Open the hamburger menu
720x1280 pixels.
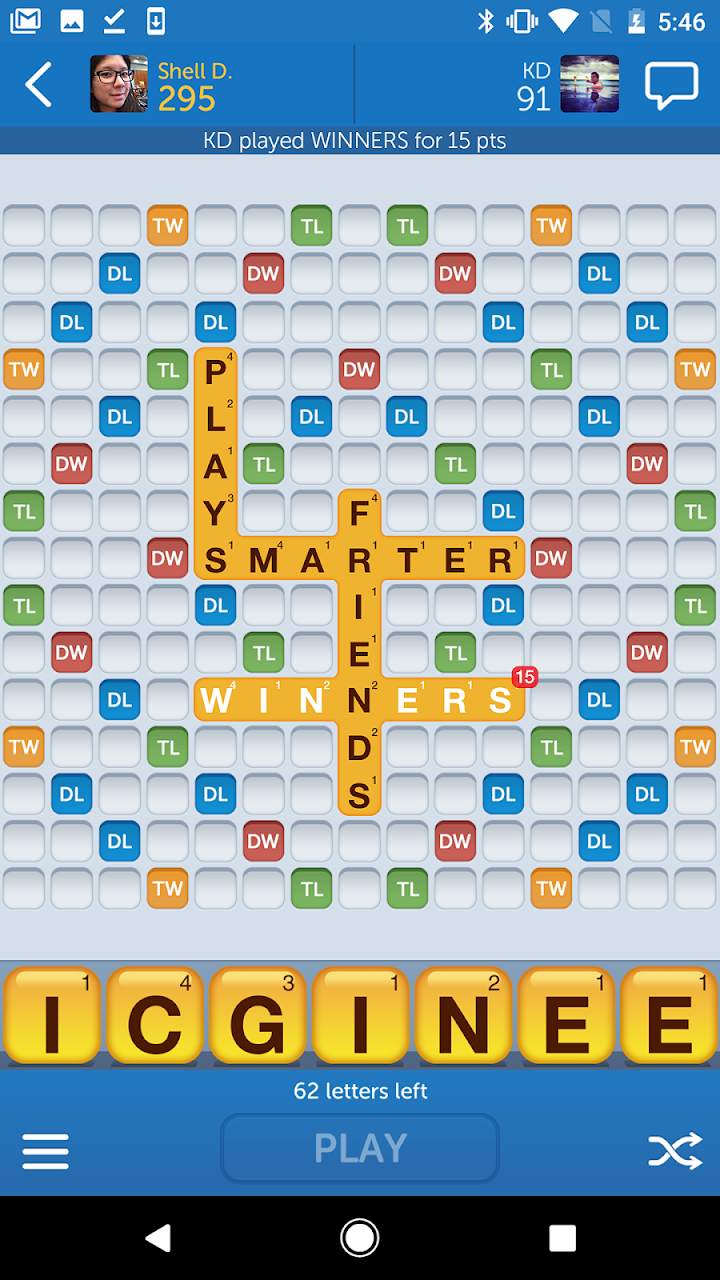pos(46,1151)
